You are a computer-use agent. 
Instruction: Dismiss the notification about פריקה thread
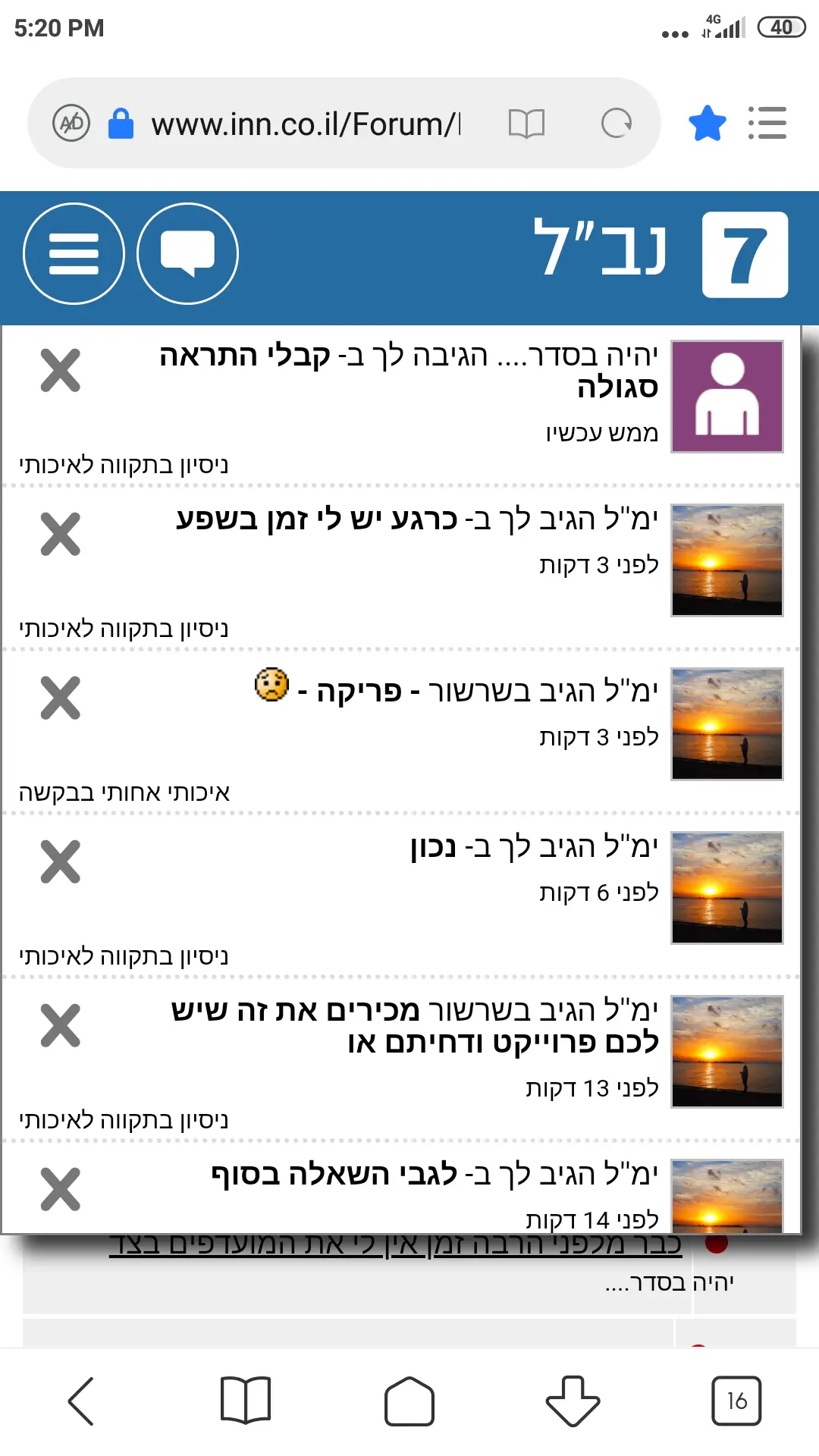(61, 698)
